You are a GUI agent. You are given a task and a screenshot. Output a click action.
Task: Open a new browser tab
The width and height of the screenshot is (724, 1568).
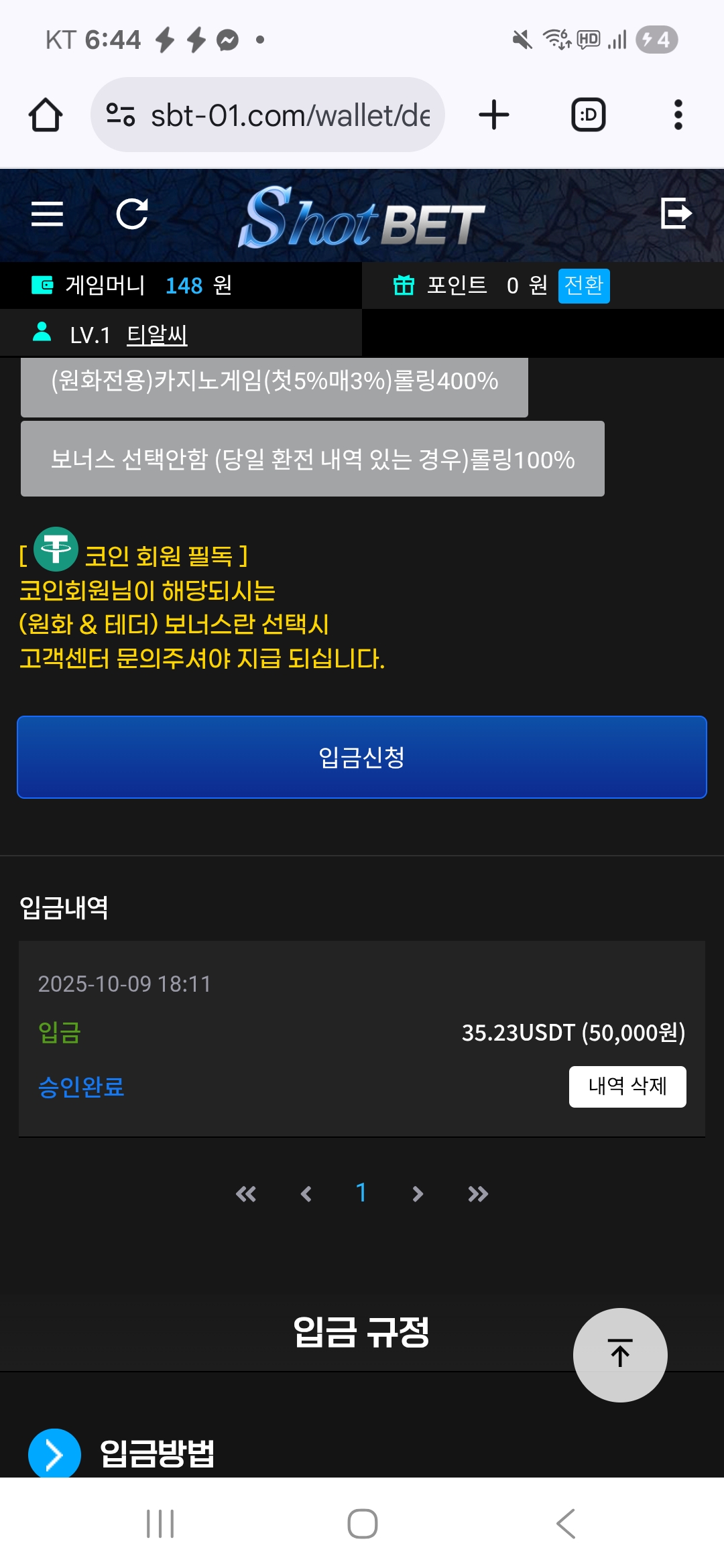494,115
